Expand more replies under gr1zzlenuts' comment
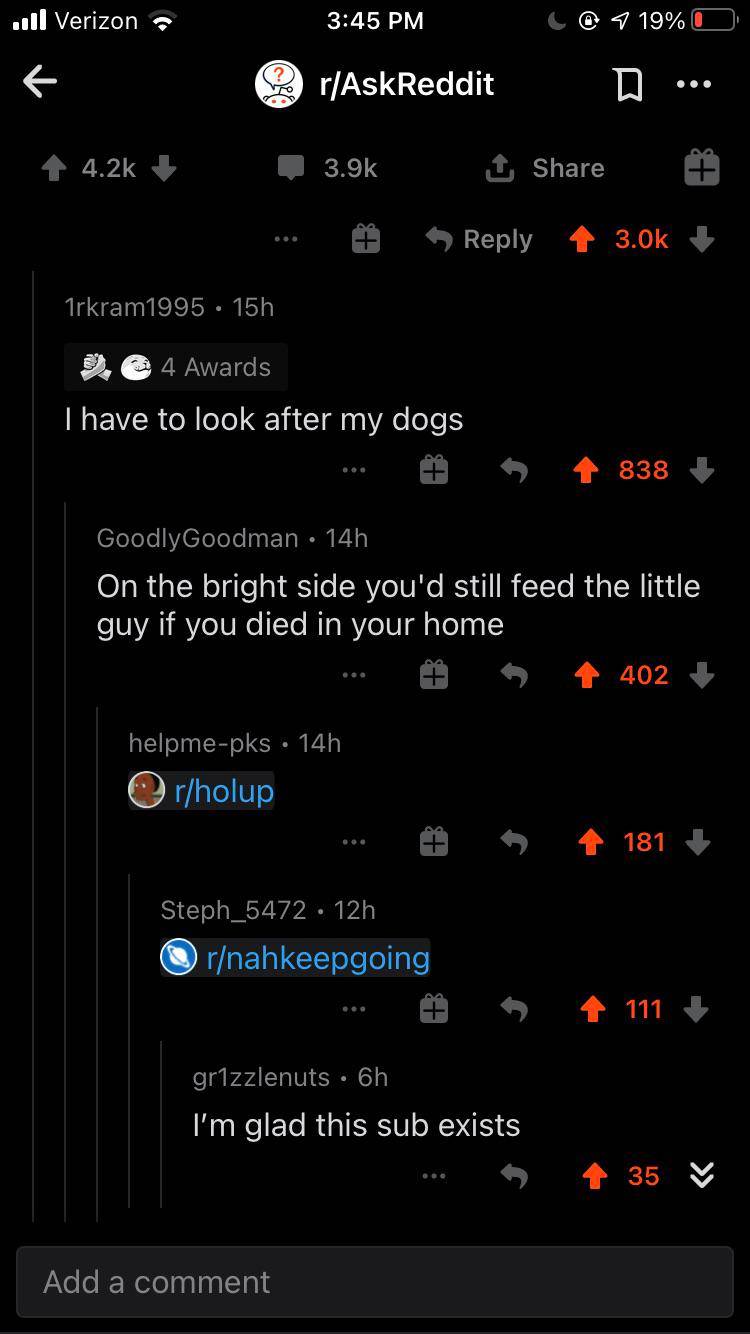Image resolution: width=750 pixels, height=1334 pixels. click(702, 1176)
